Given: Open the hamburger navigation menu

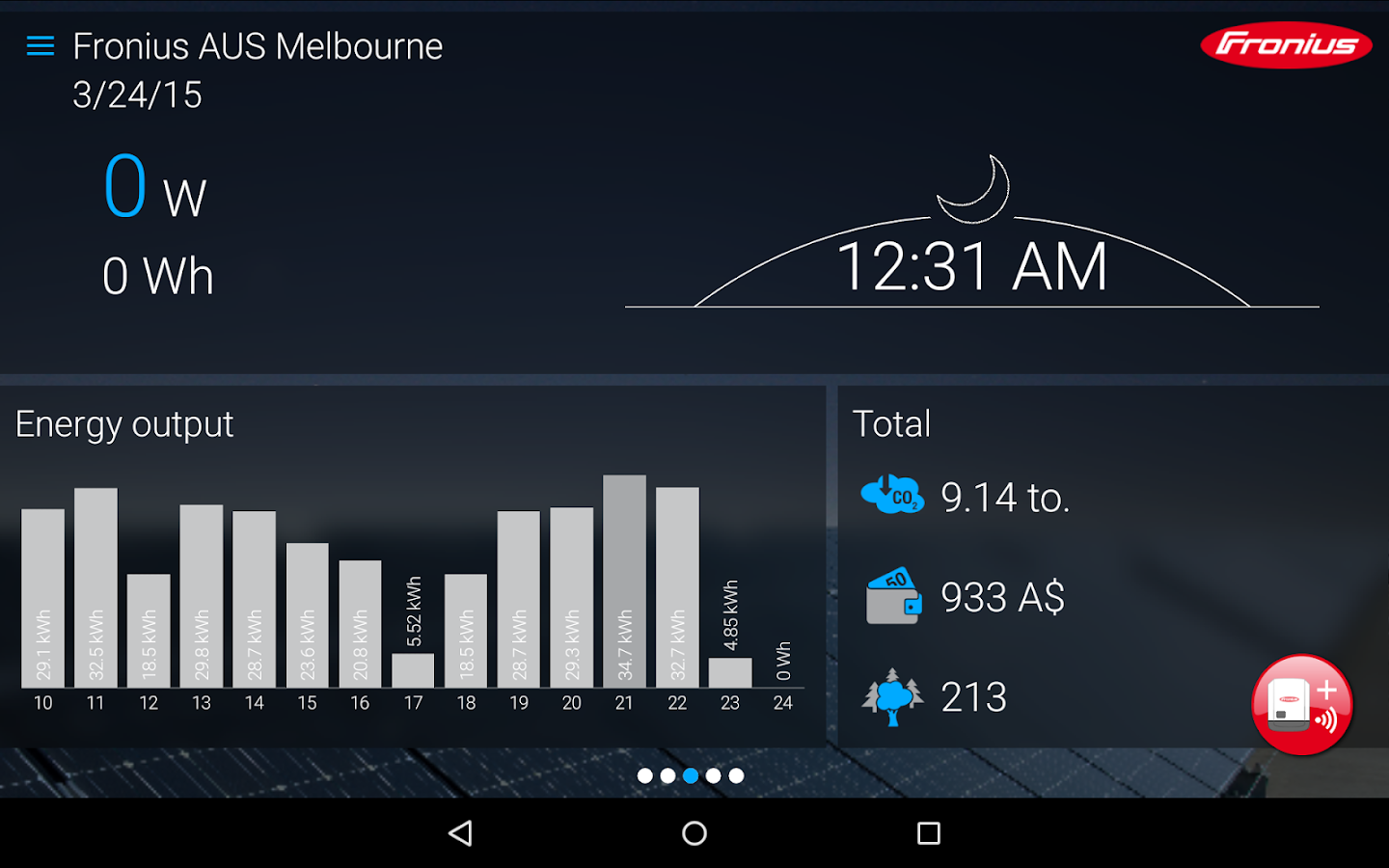Looking at the screenshot, I should coord(41,46).
